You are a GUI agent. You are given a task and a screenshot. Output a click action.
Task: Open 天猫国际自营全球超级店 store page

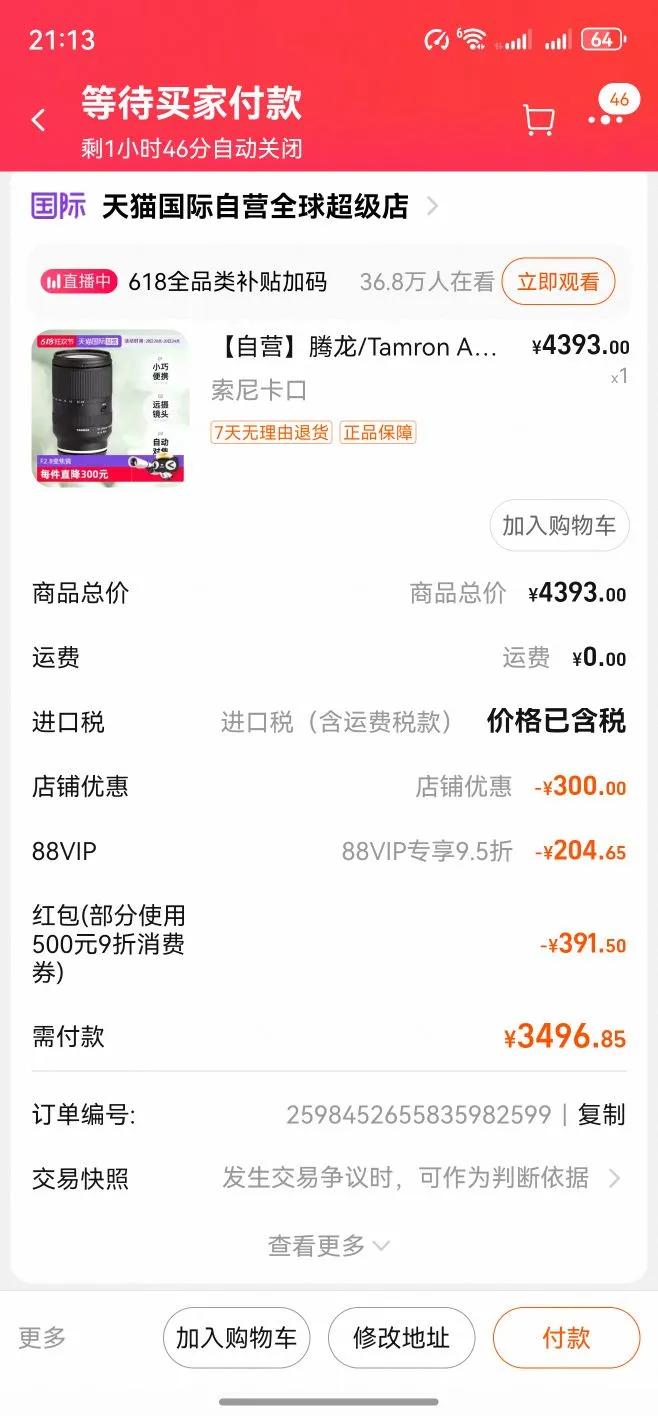click(255, 207)
